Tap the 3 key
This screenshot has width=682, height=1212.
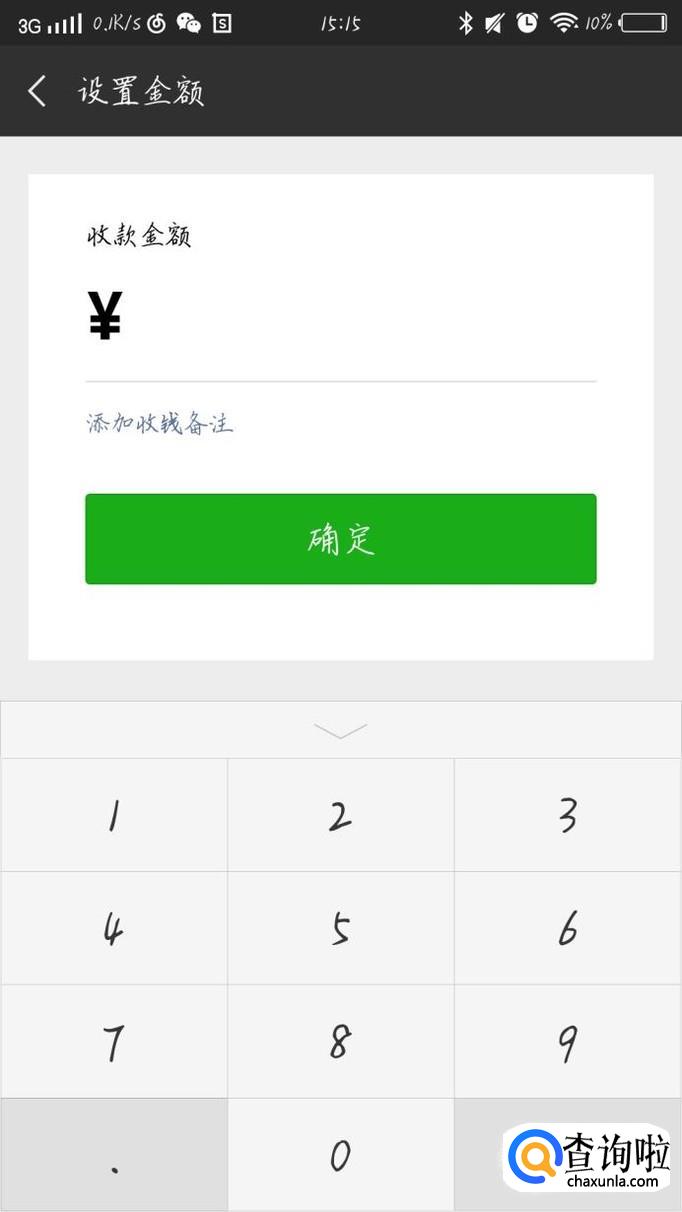tap(567, 815)
